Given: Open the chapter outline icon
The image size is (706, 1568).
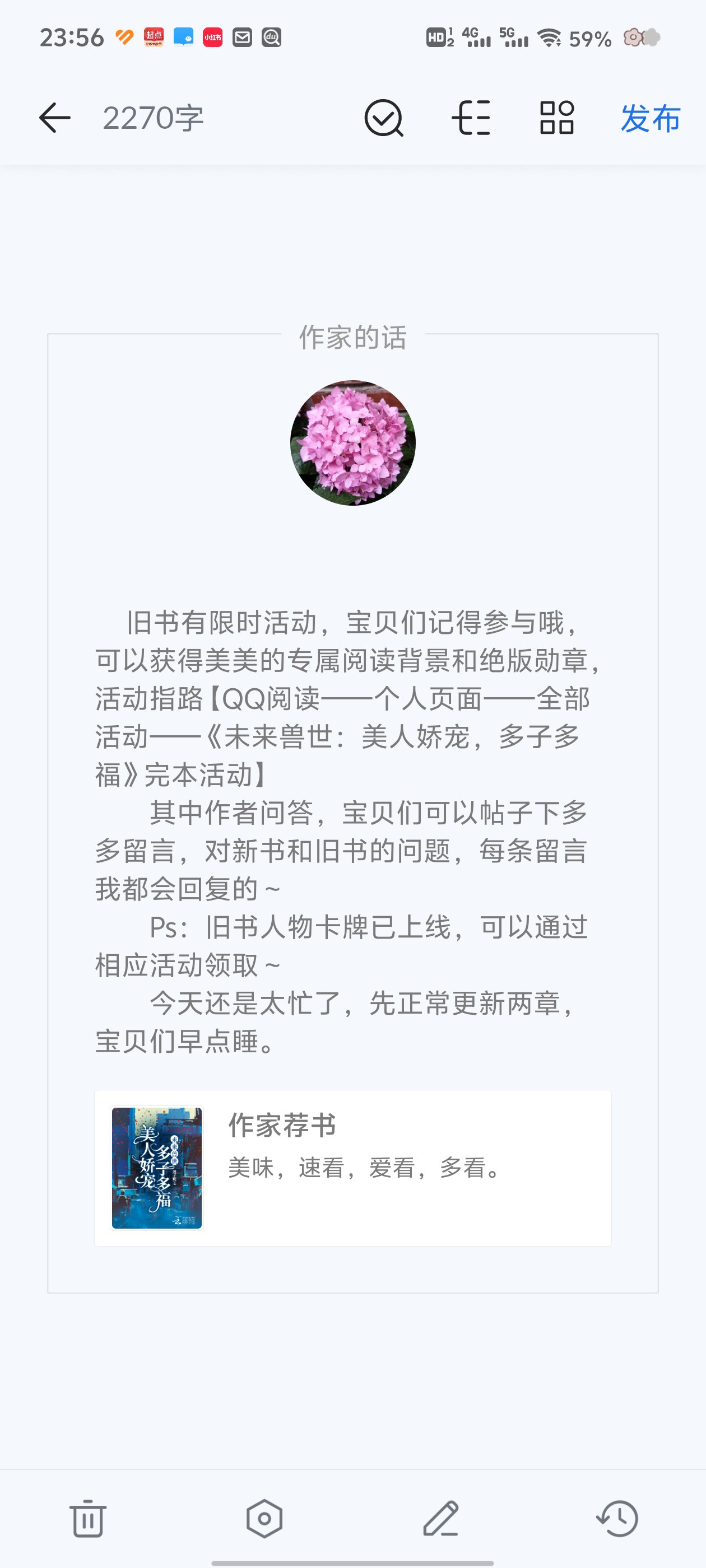Looking at the screenshot, I should click(x=471, y=118).
